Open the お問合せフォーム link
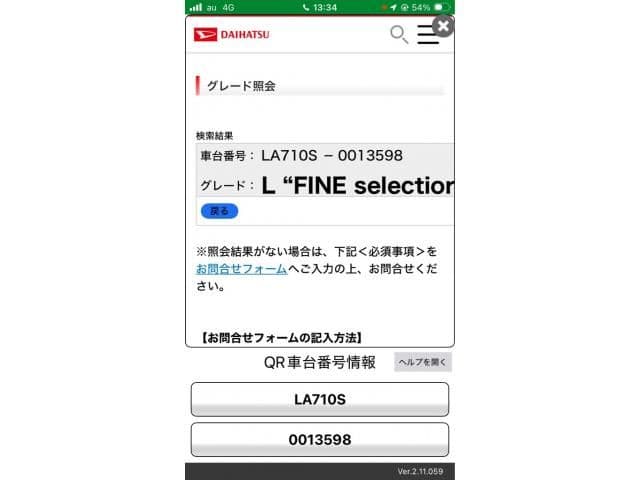Image resolution: width=640 pixels, height=480 pixels. click(x=241, y=269)
